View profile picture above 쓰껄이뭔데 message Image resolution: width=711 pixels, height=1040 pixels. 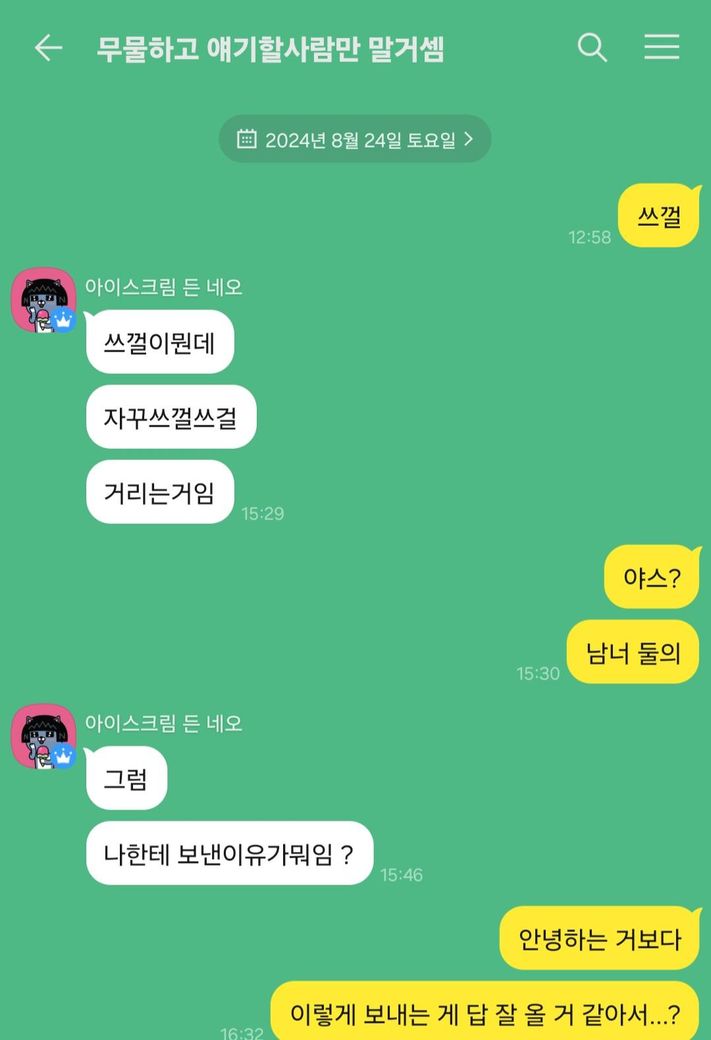pyautogui.click(x=43, y=300)
